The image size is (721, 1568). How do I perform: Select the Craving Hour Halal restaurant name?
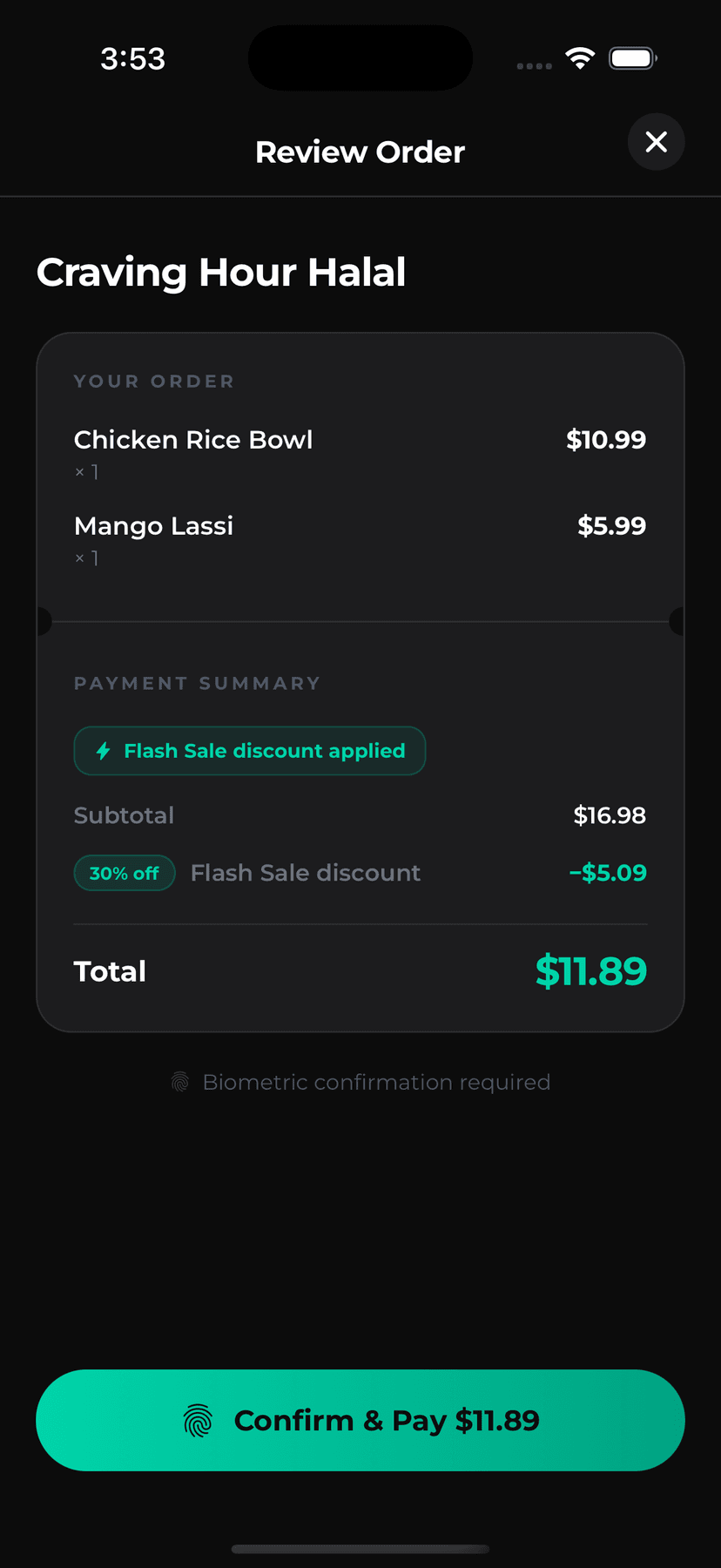[x=220, y=272]
